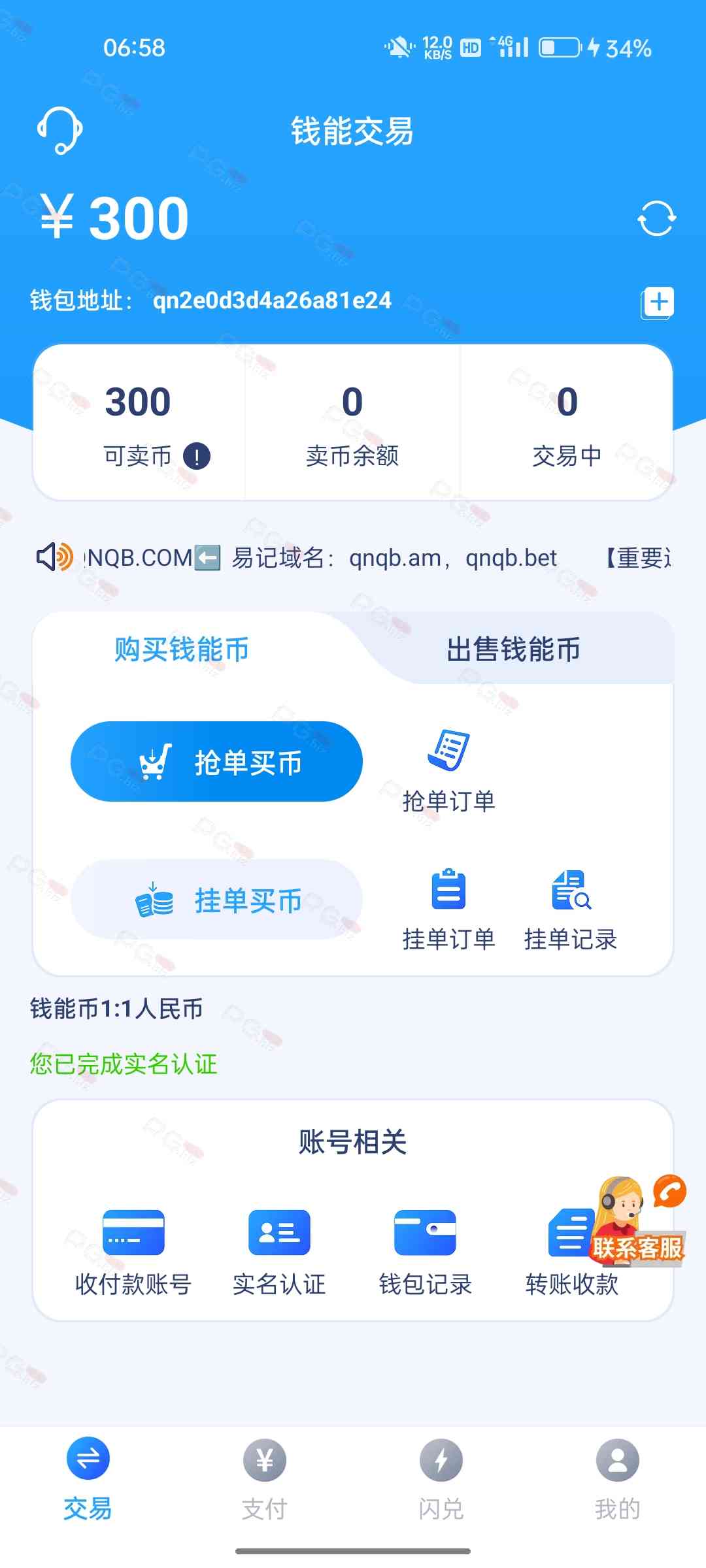Open 钱包记录
The width and height of the screenshot is (706, 1568).
(x=426, y=1252)
